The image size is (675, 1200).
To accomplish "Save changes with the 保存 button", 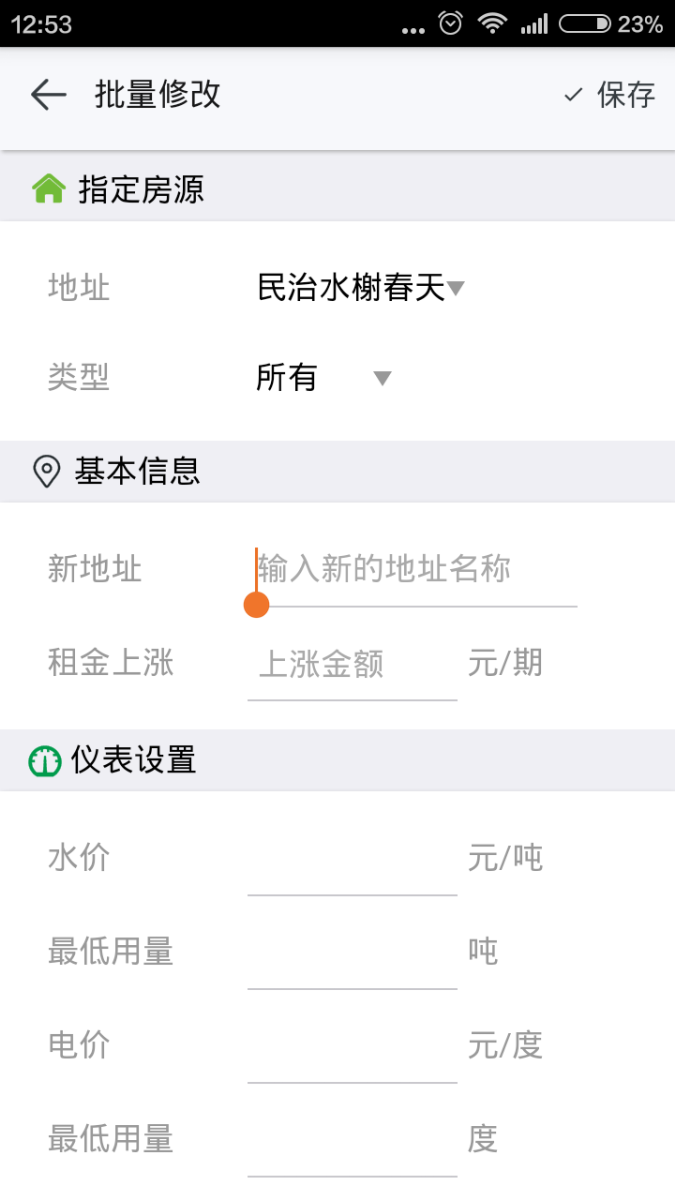I will [x=609, y=95].
